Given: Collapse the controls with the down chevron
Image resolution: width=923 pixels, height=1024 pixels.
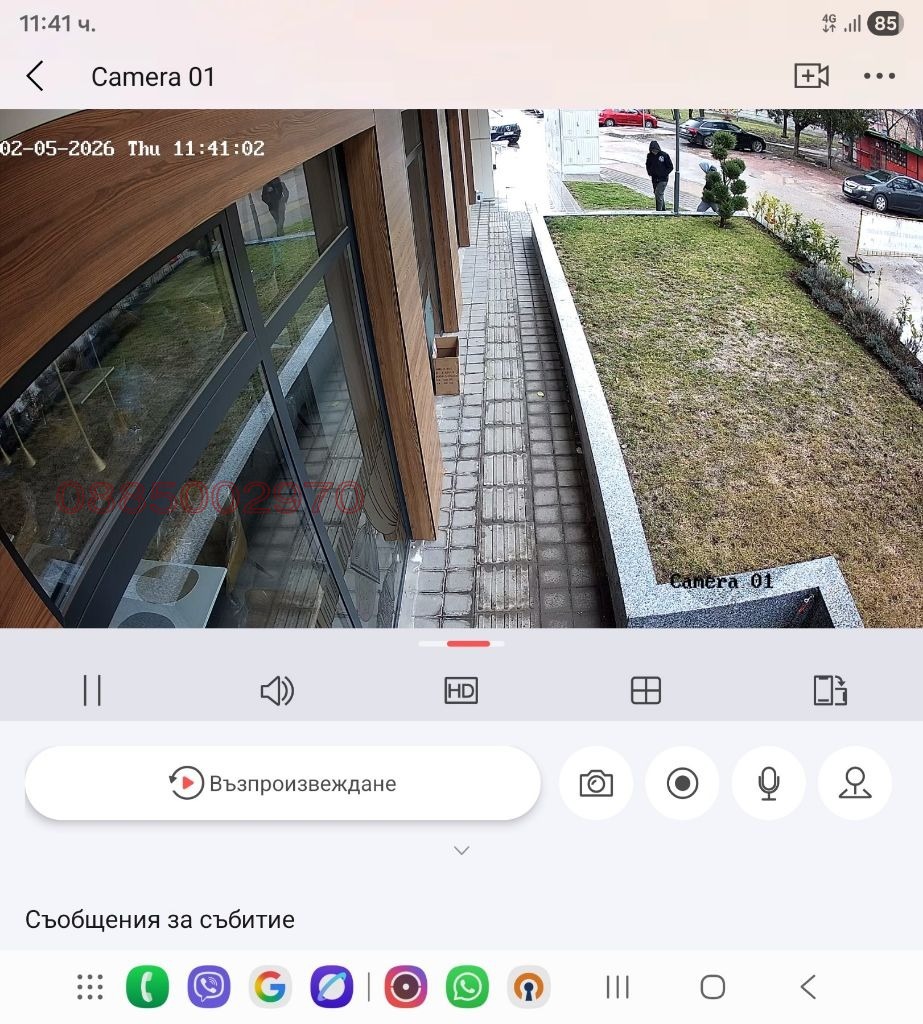Looking at the screenshot, I should 461,849.
